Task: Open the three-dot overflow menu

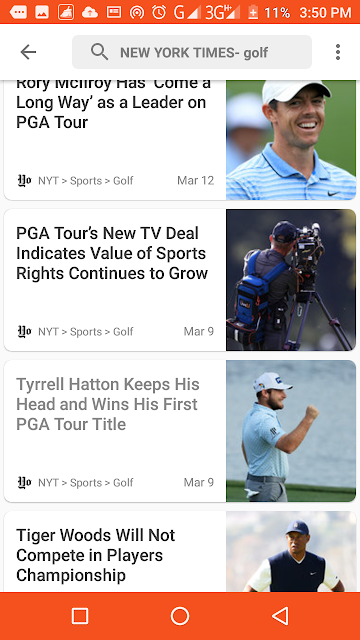Action: tap(338, 52)
